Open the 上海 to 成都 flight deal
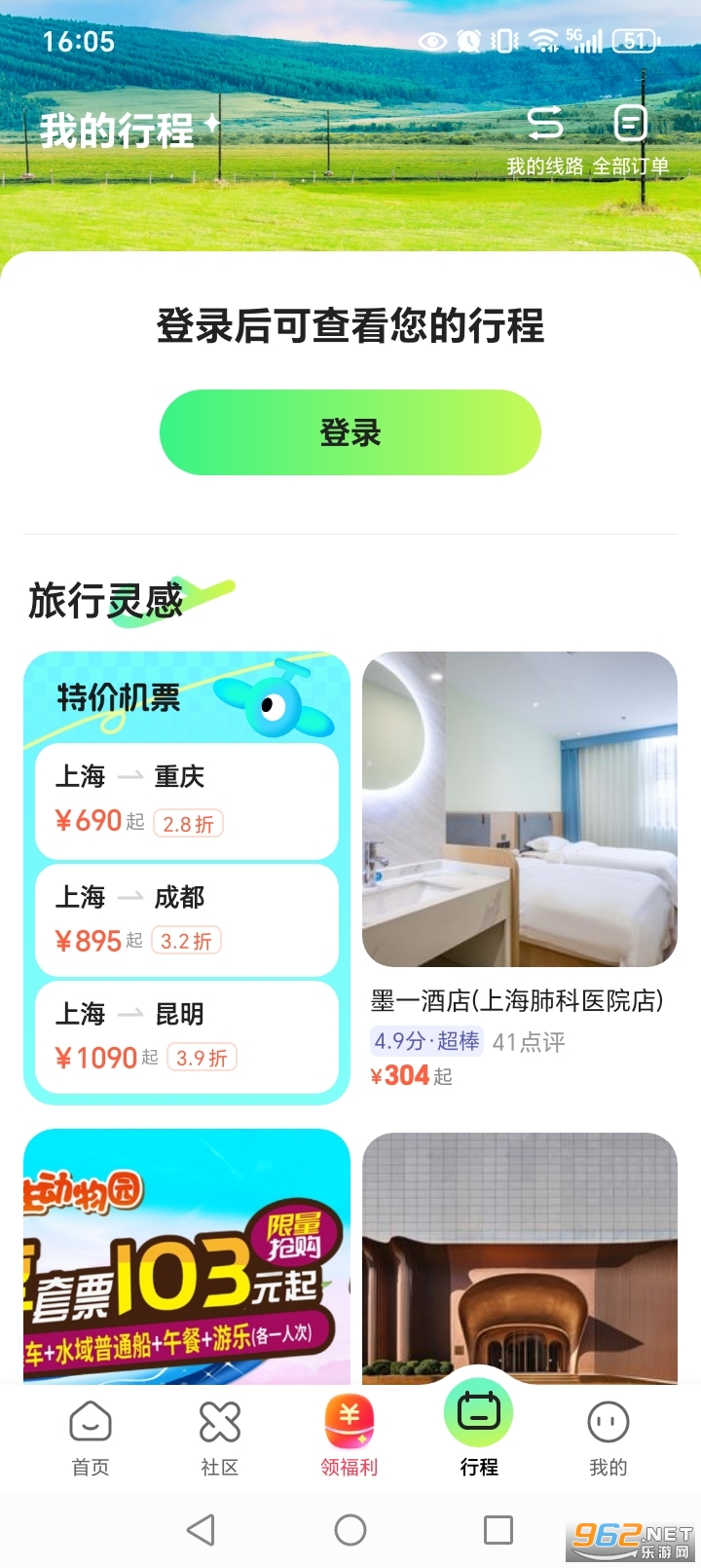 click(186, 919)
